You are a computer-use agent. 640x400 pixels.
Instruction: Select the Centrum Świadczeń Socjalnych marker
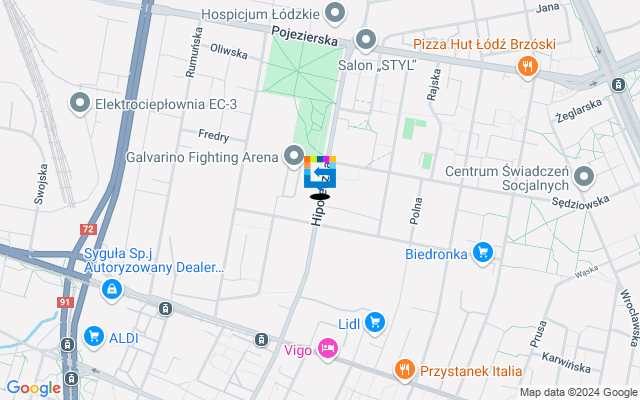[586, 180]
